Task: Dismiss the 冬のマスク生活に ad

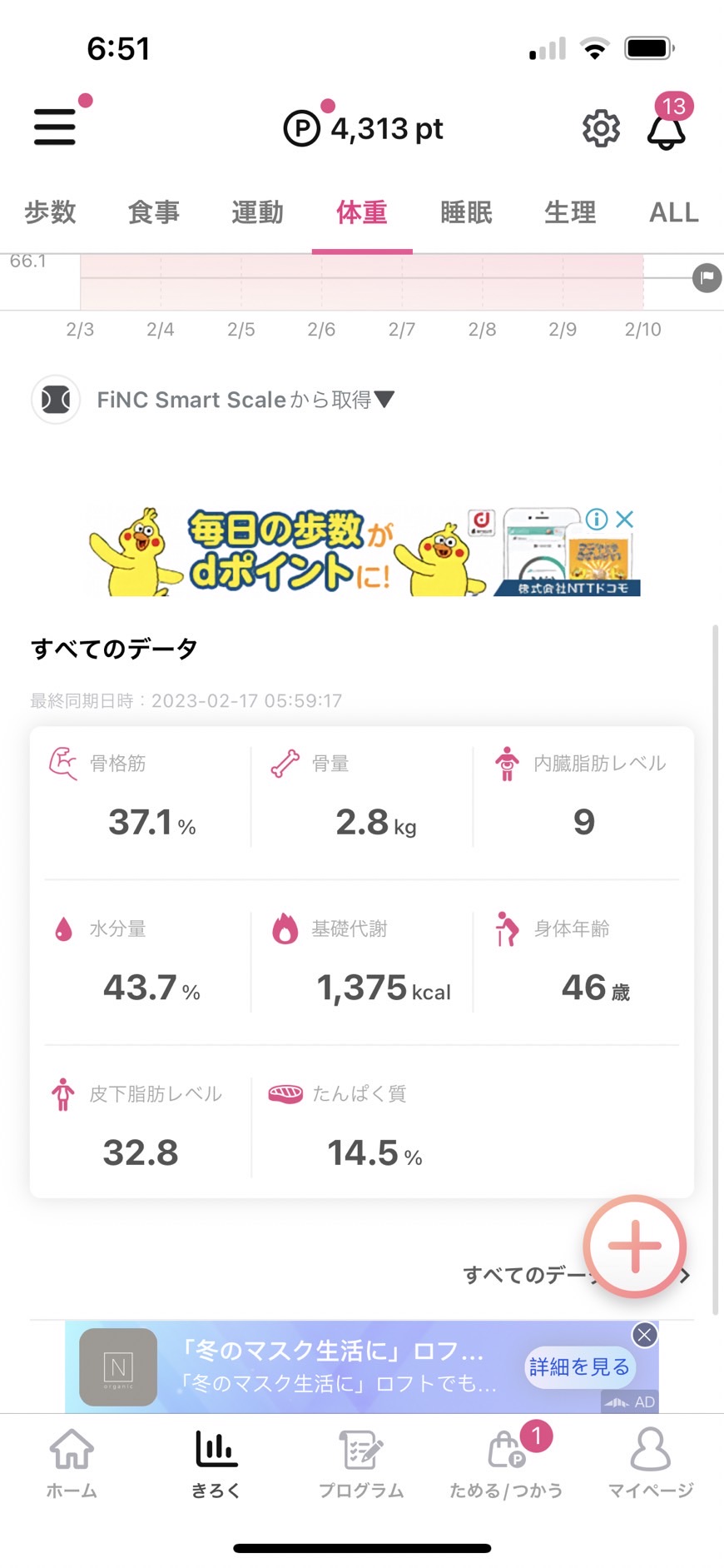Action: [645, 1335]
